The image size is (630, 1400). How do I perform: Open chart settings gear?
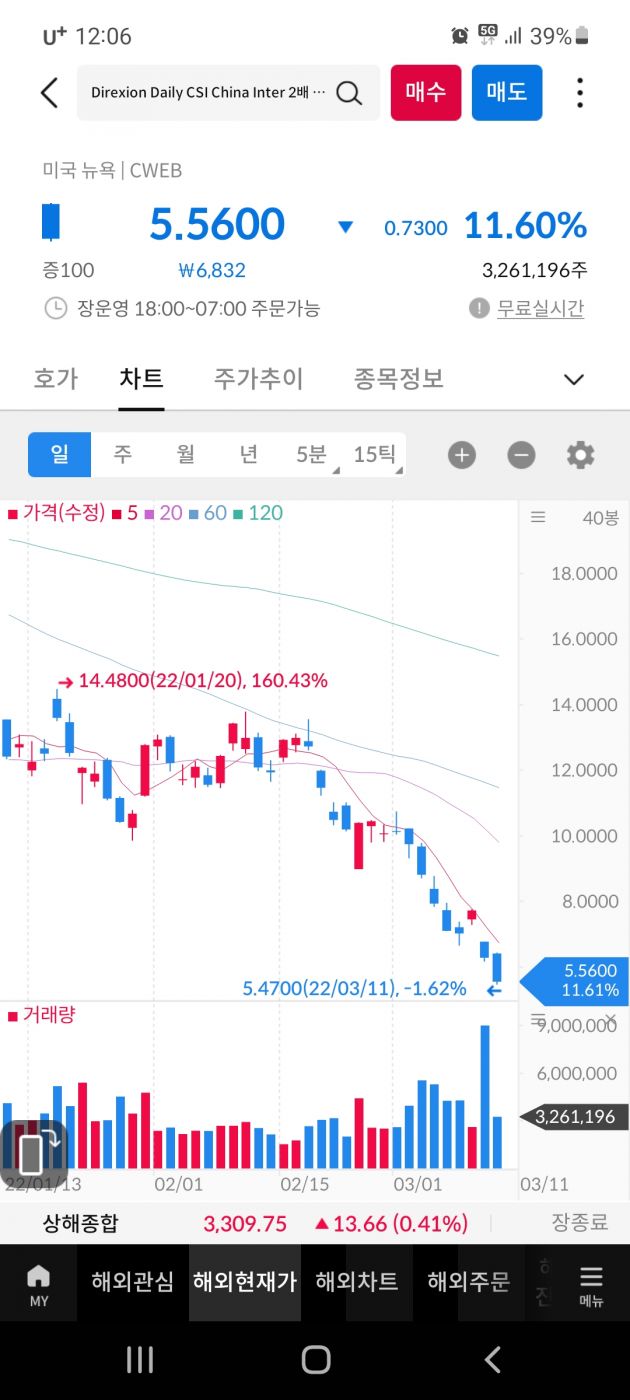click(580, 456)
